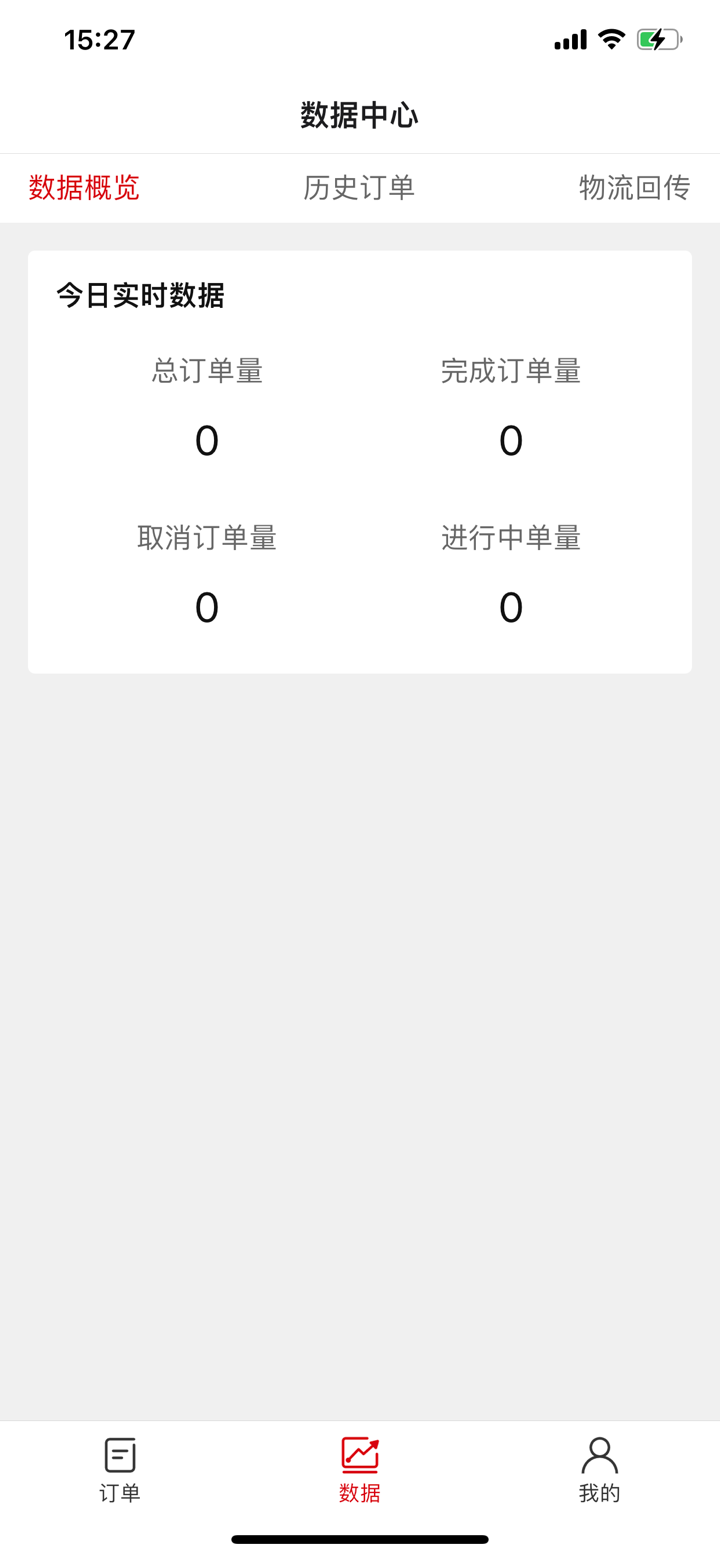The height and width of the screenshot is (1558, 720).
Task: Select the red trend-line graph icon
Action: click(x=359, y=1452)
